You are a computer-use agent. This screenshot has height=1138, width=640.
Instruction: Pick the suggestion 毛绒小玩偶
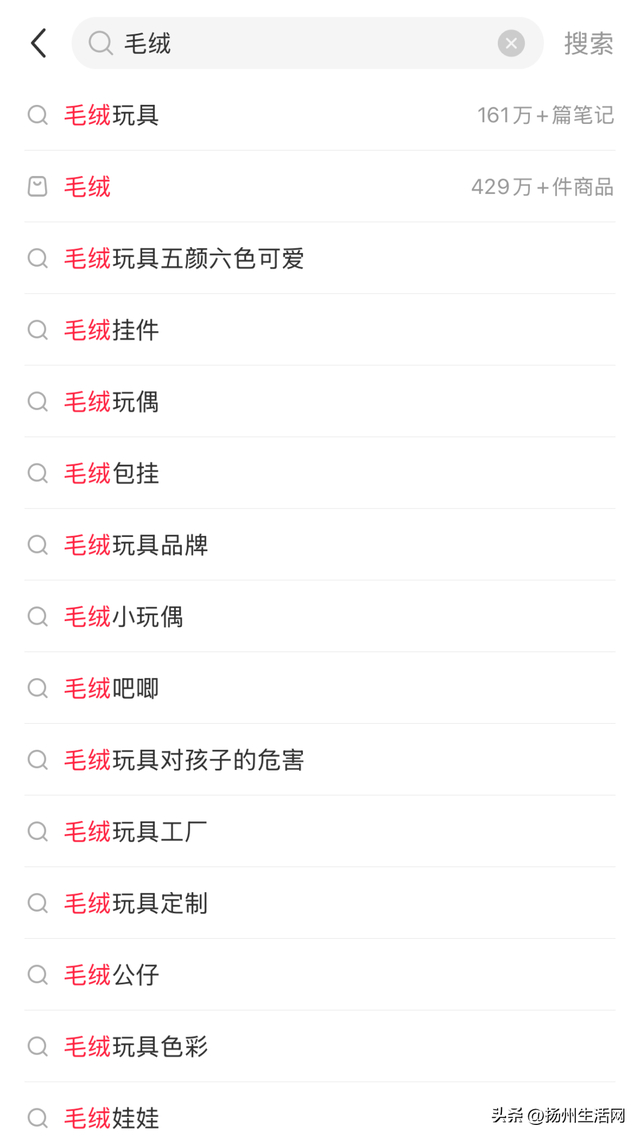[x=320, y=617]
